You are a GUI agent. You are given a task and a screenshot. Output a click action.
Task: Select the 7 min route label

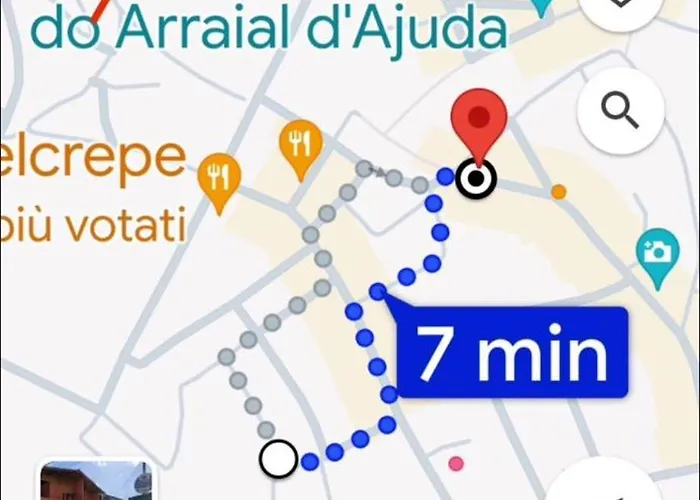(x=512, y=351)
